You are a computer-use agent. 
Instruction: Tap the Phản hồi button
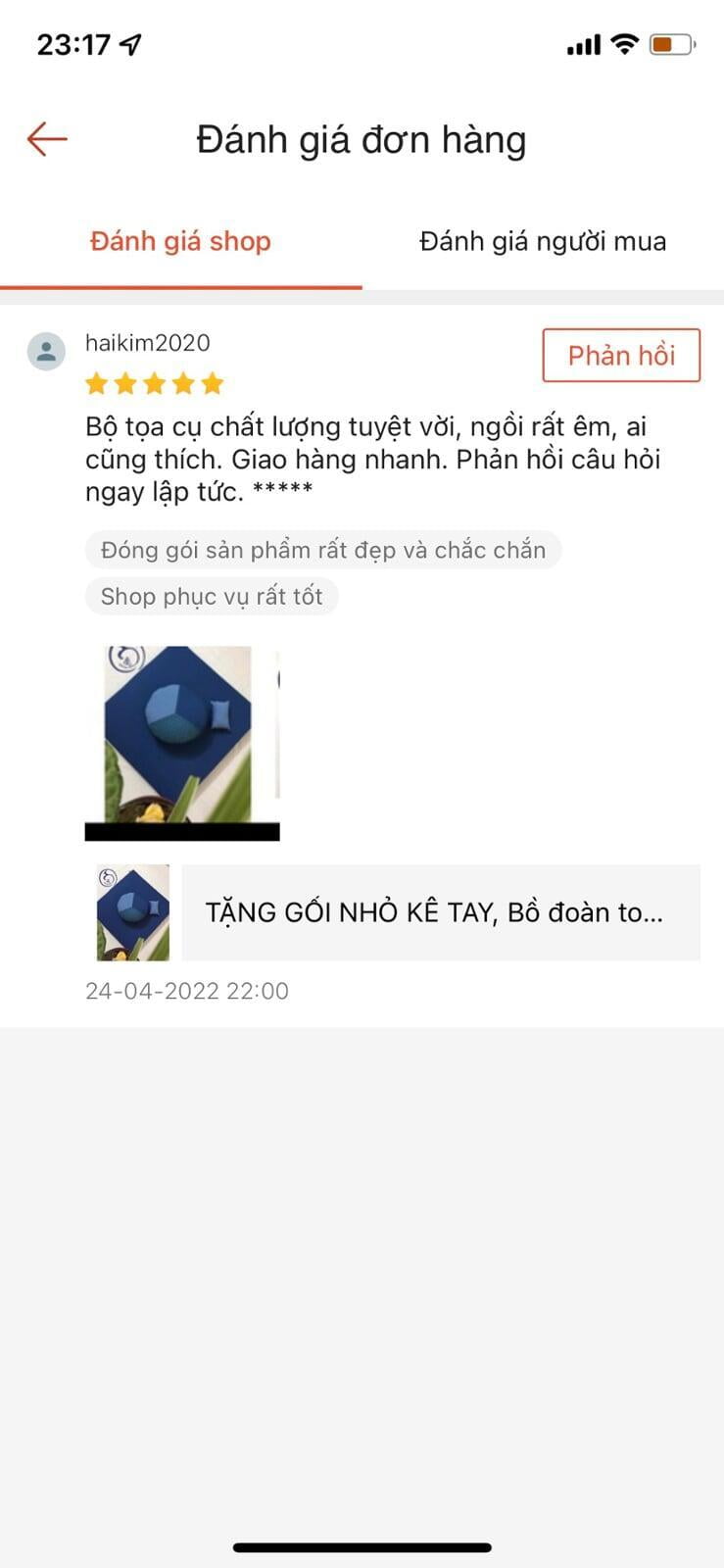point(621,355)
